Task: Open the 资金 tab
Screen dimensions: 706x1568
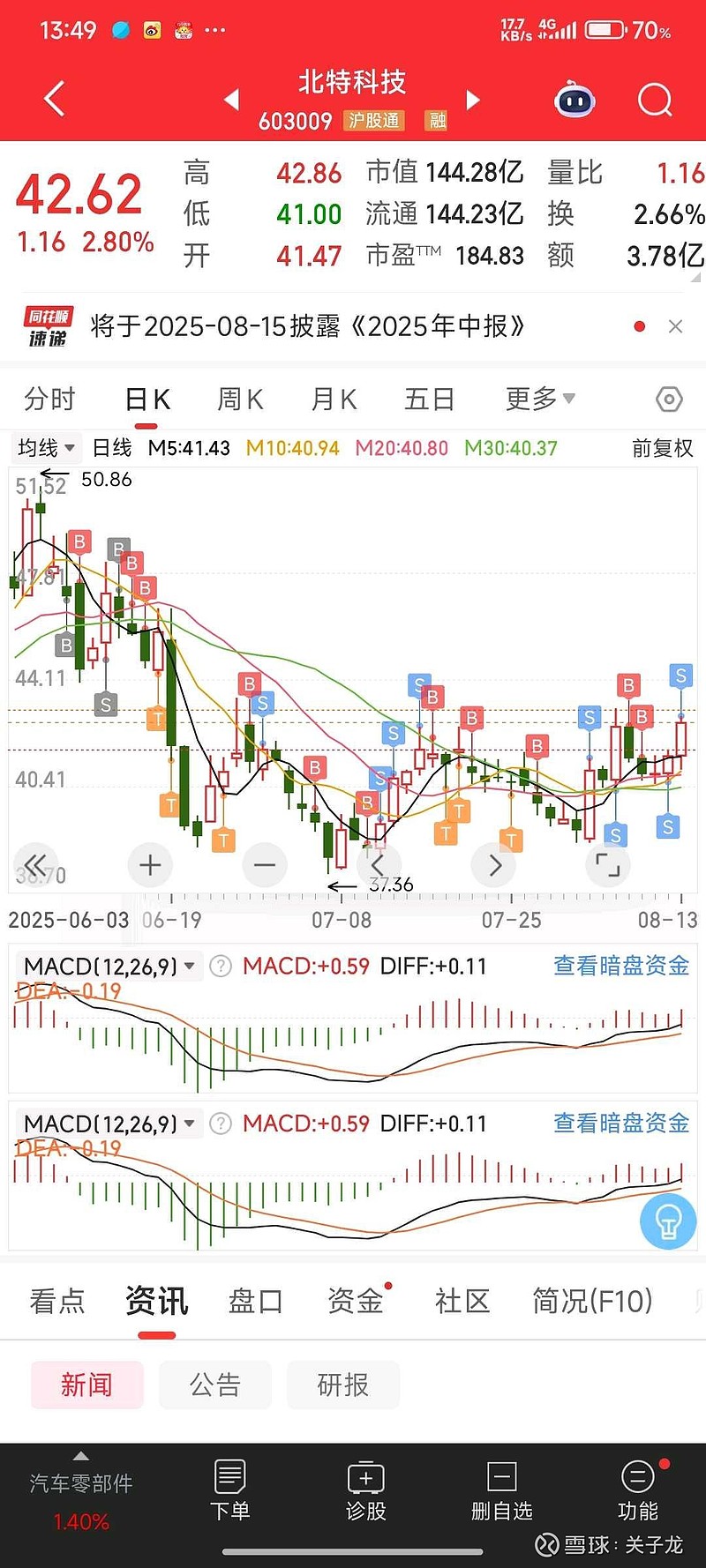Action: (356, 1301)
